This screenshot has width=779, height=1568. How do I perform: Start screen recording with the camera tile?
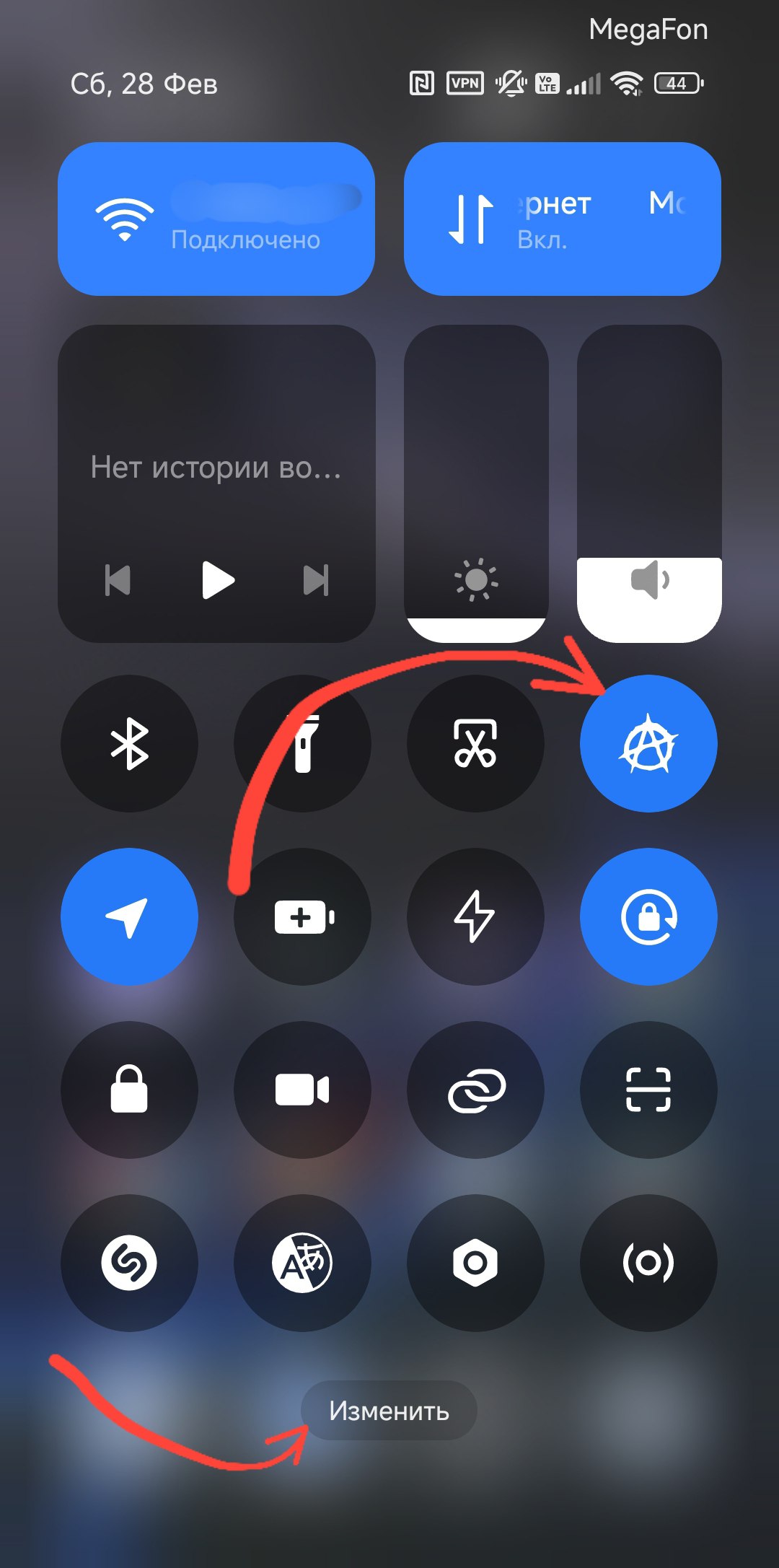pos(302,1090)
